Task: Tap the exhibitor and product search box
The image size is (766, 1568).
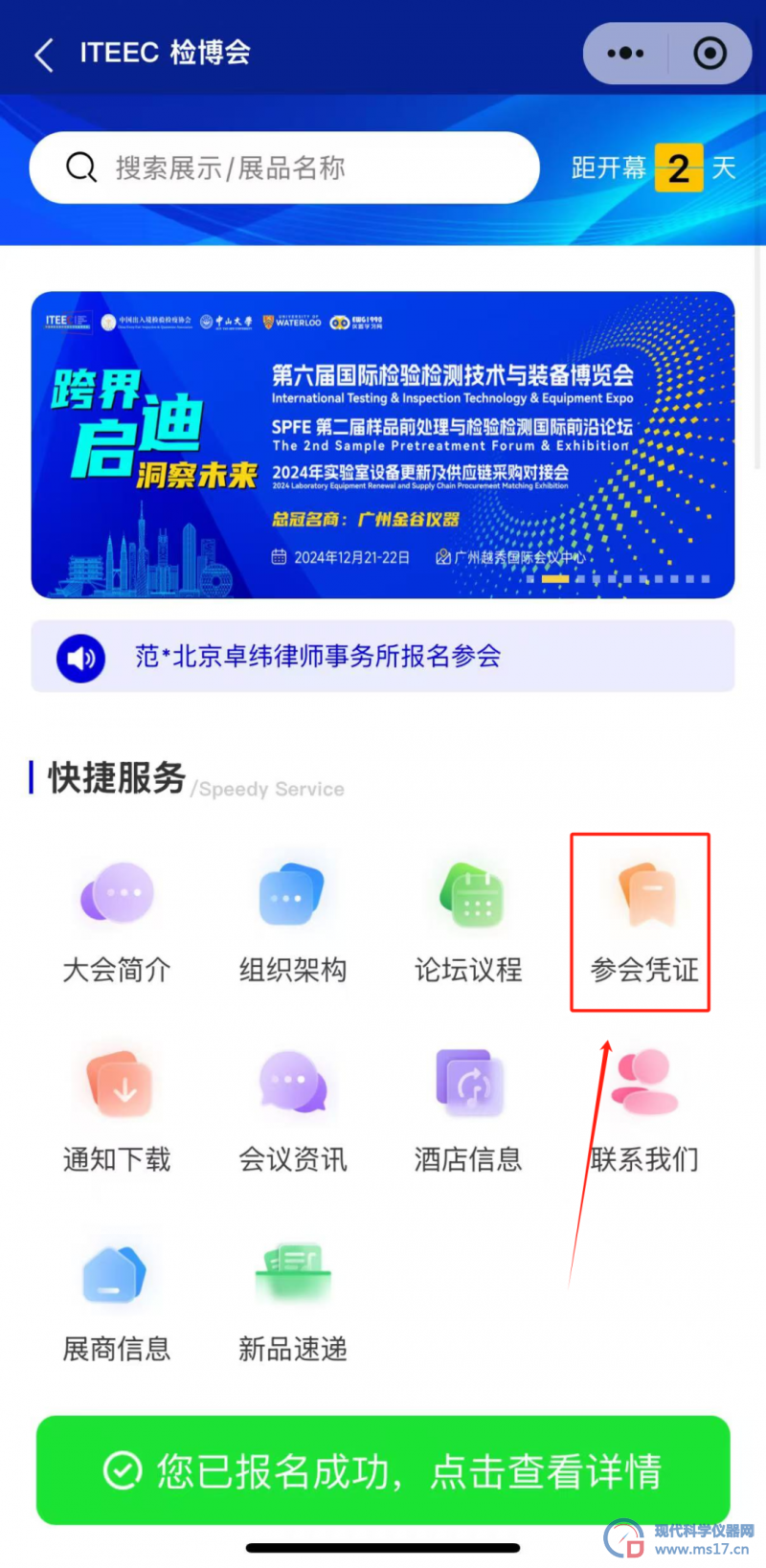Action: [x=284, y=168]
